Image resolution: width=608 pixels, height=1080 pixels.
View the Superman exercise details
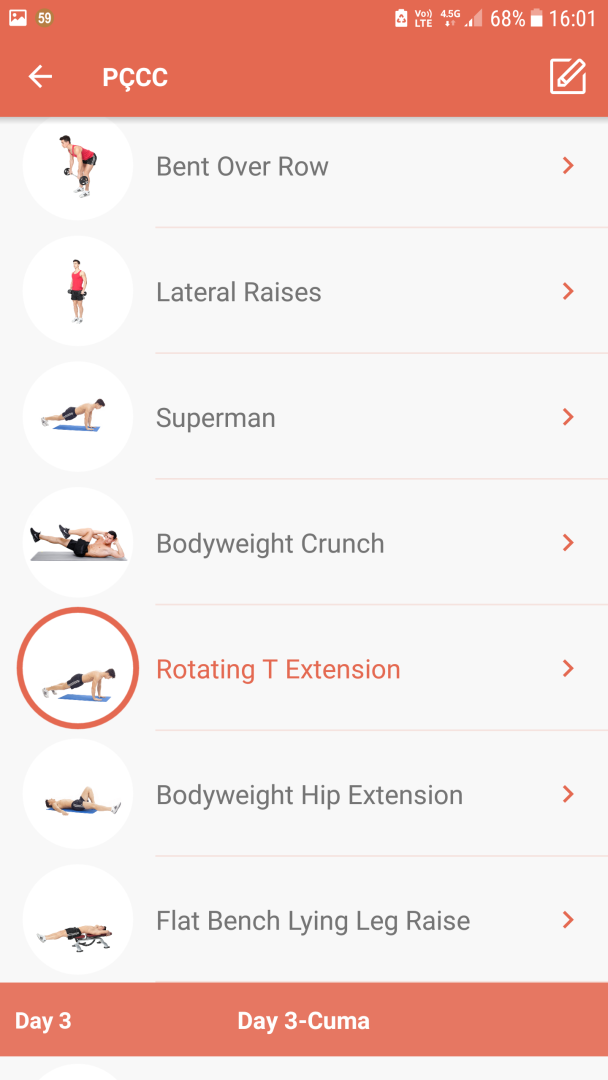click(x=216, y=418)
